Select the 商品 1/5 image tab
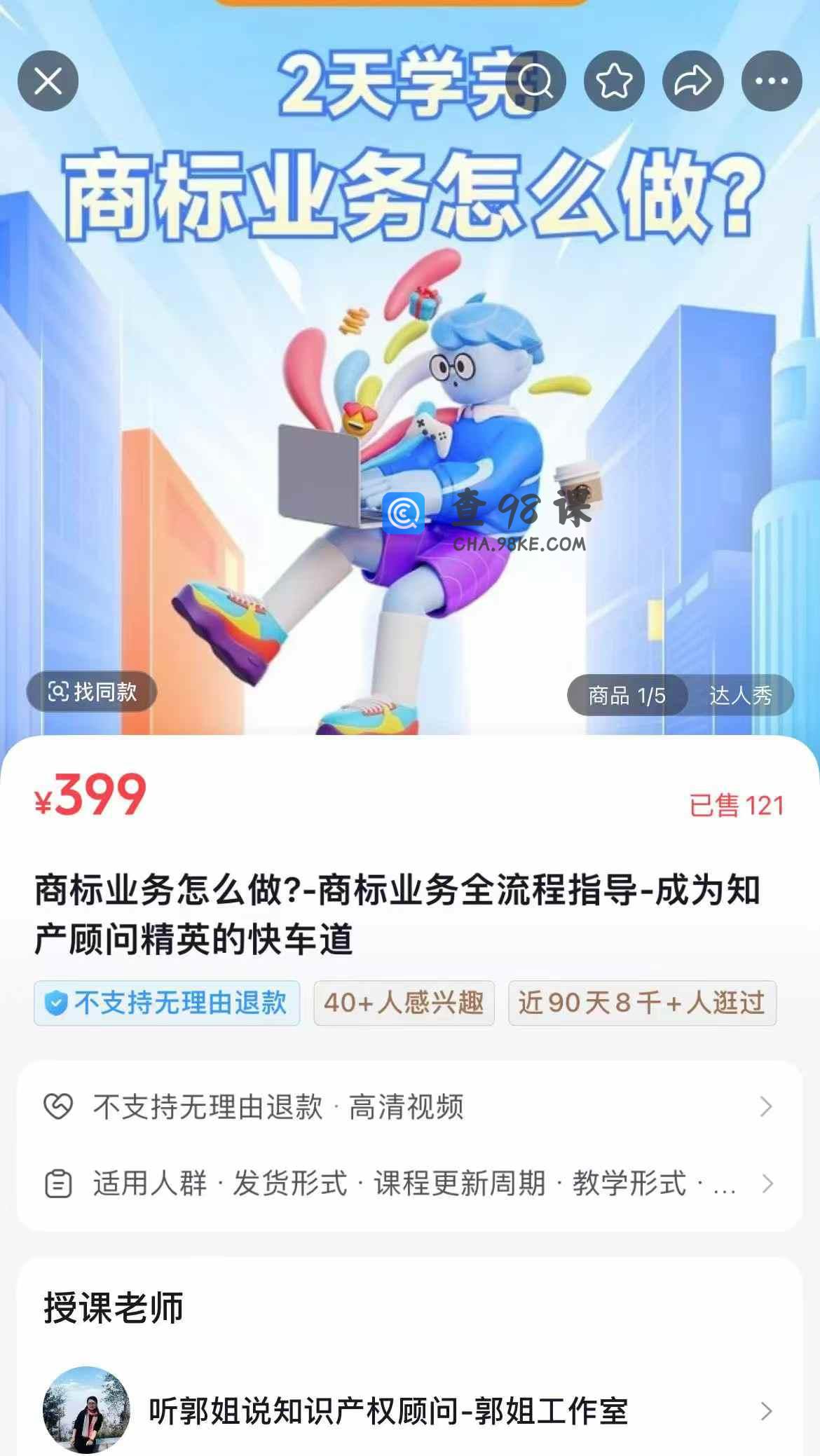The height and width of the screenshot is (1456, 820). (627, 695)
